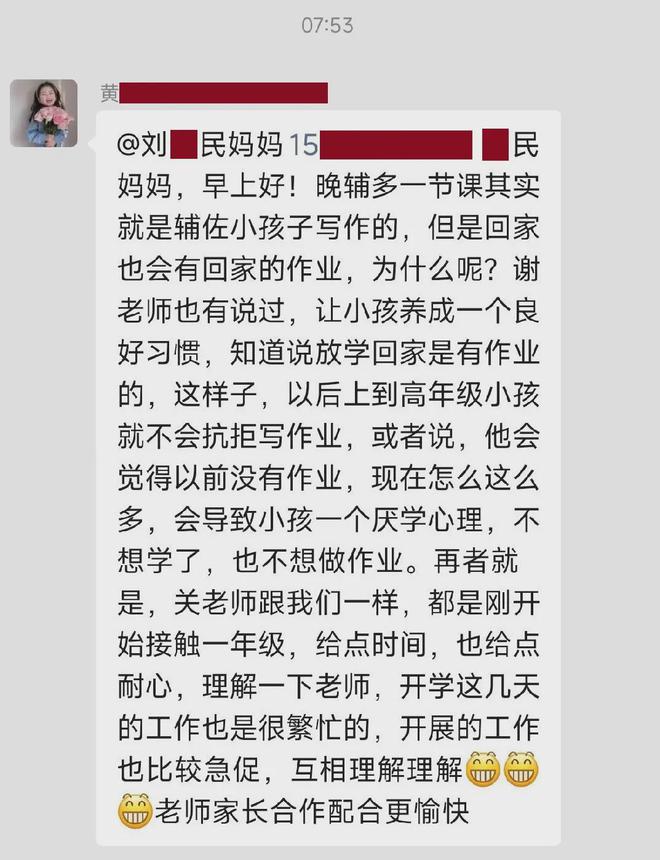
Task: Open the sender's profile avatar
Action: tap(44, 113)
